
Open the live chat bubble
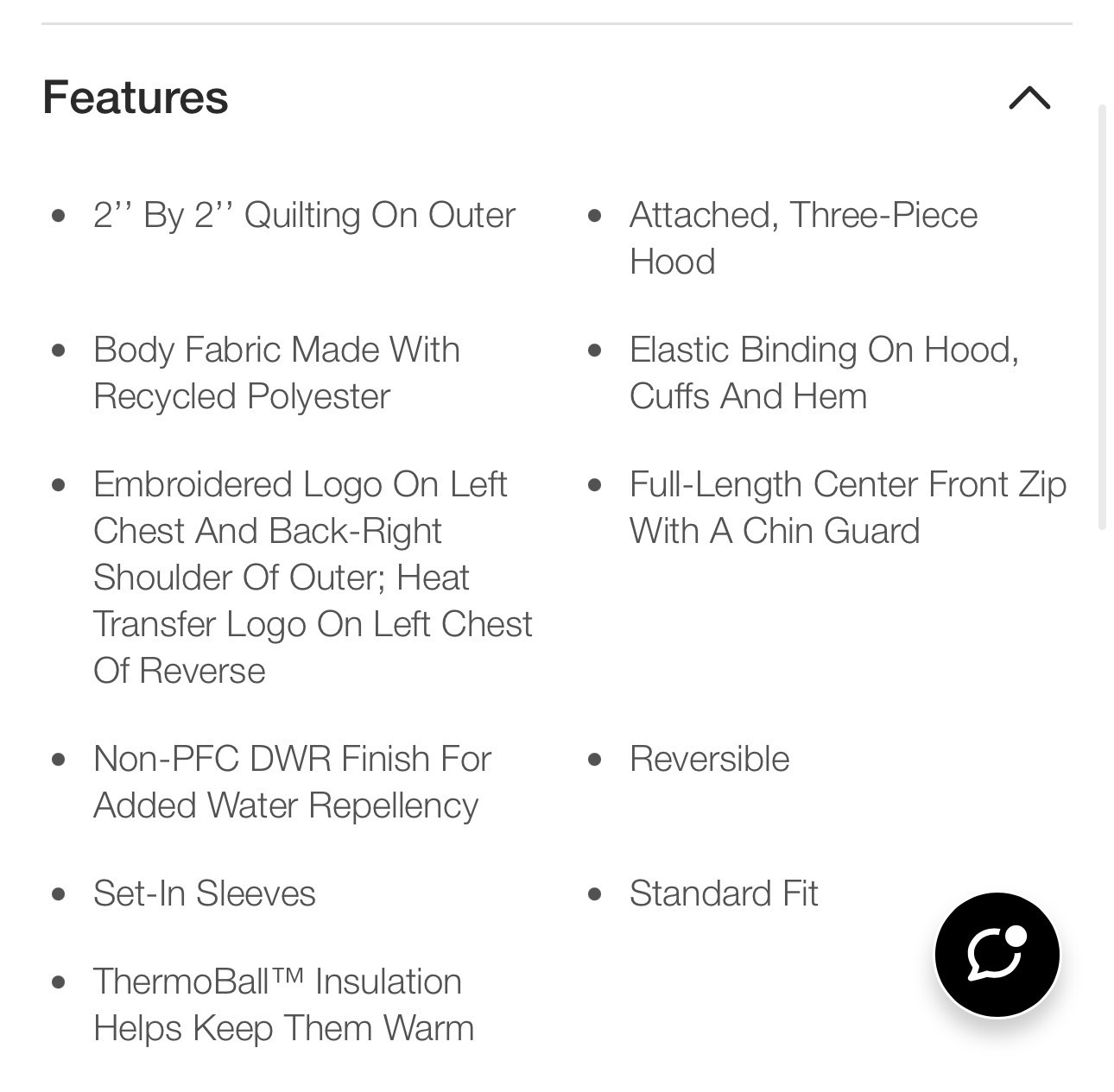click(997, 954)
